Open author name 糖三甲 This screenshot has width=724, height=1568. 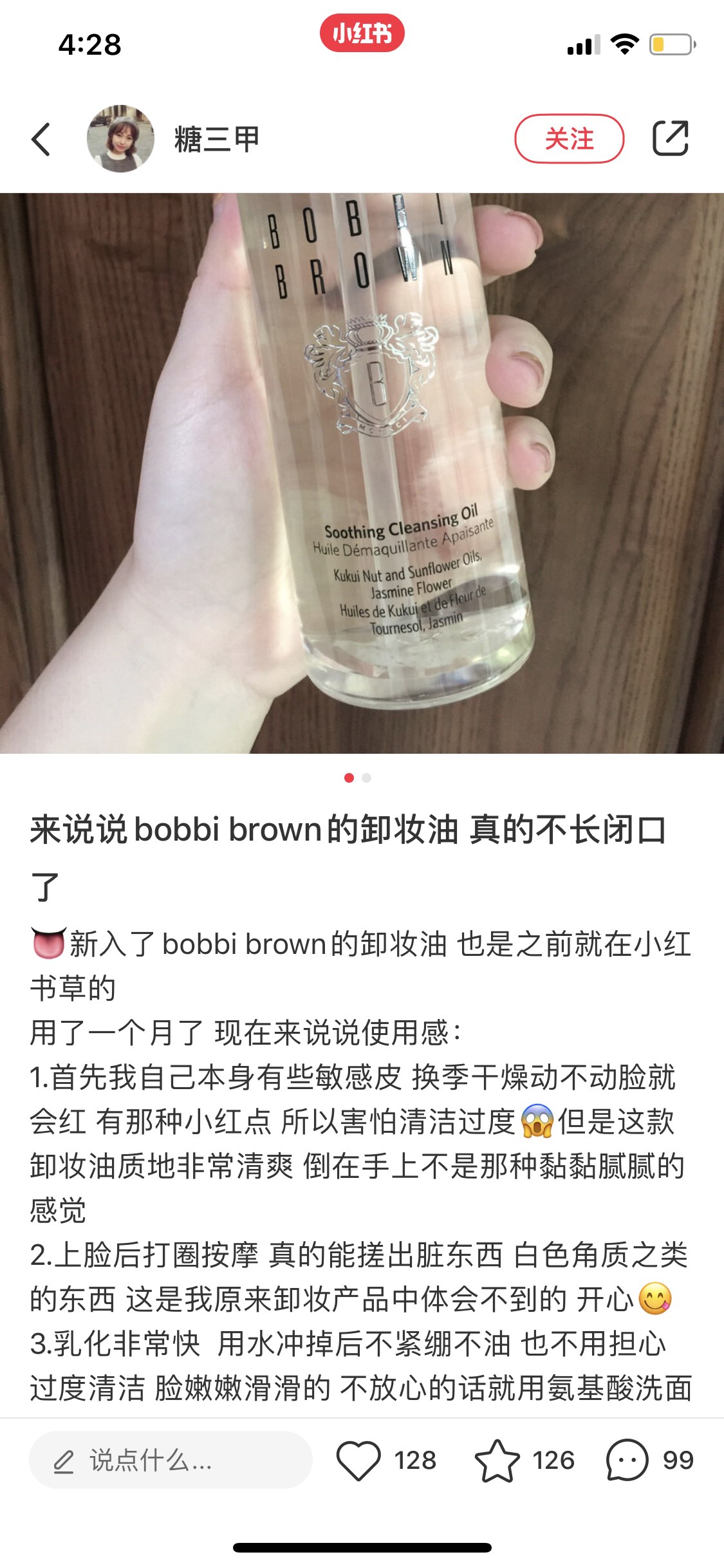pyautogui.click(x=217, y=139)
